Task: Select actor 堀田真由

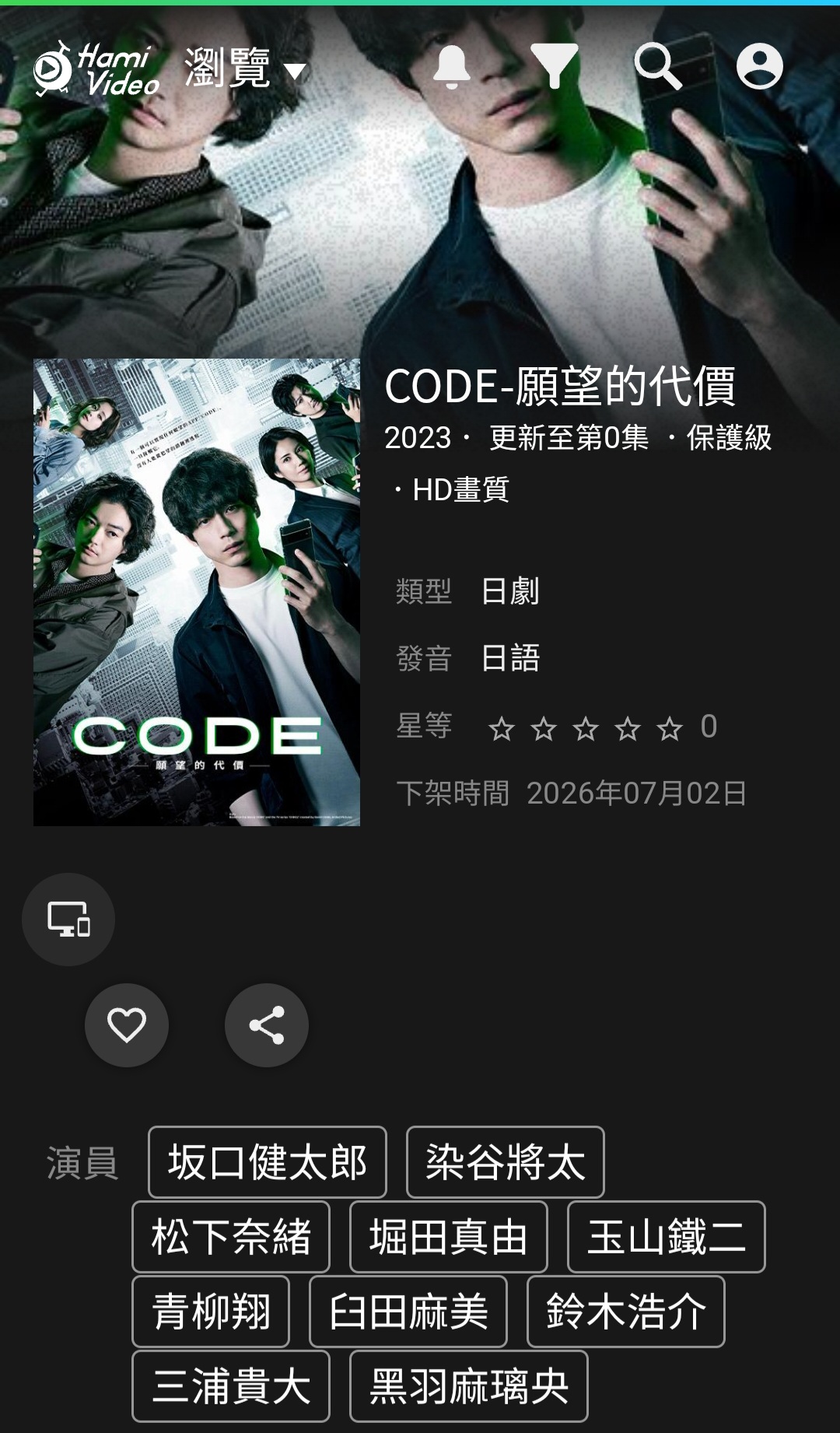Action: point(449,1237)
